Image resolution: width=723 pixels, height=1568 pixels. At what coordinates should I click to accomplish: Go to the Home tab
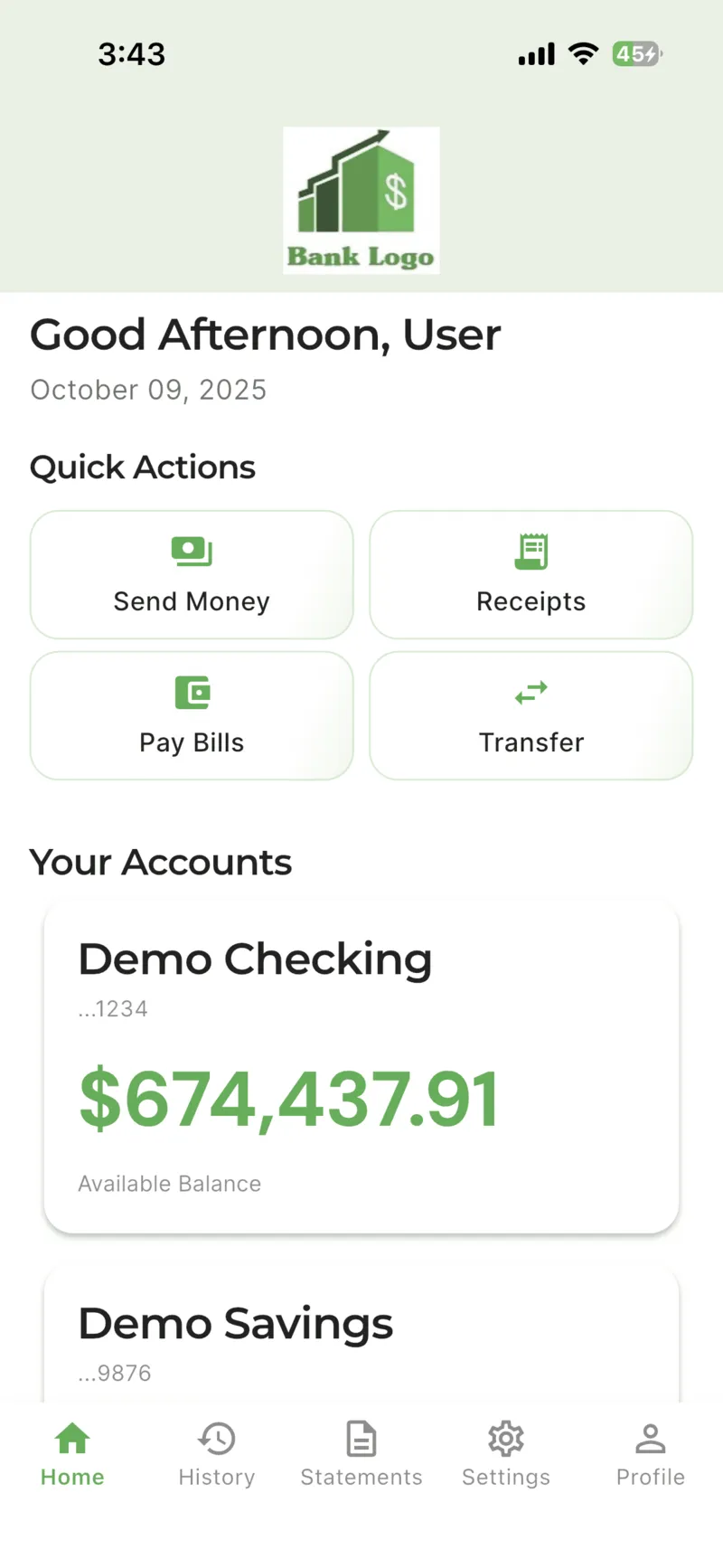pos(72,1454)
